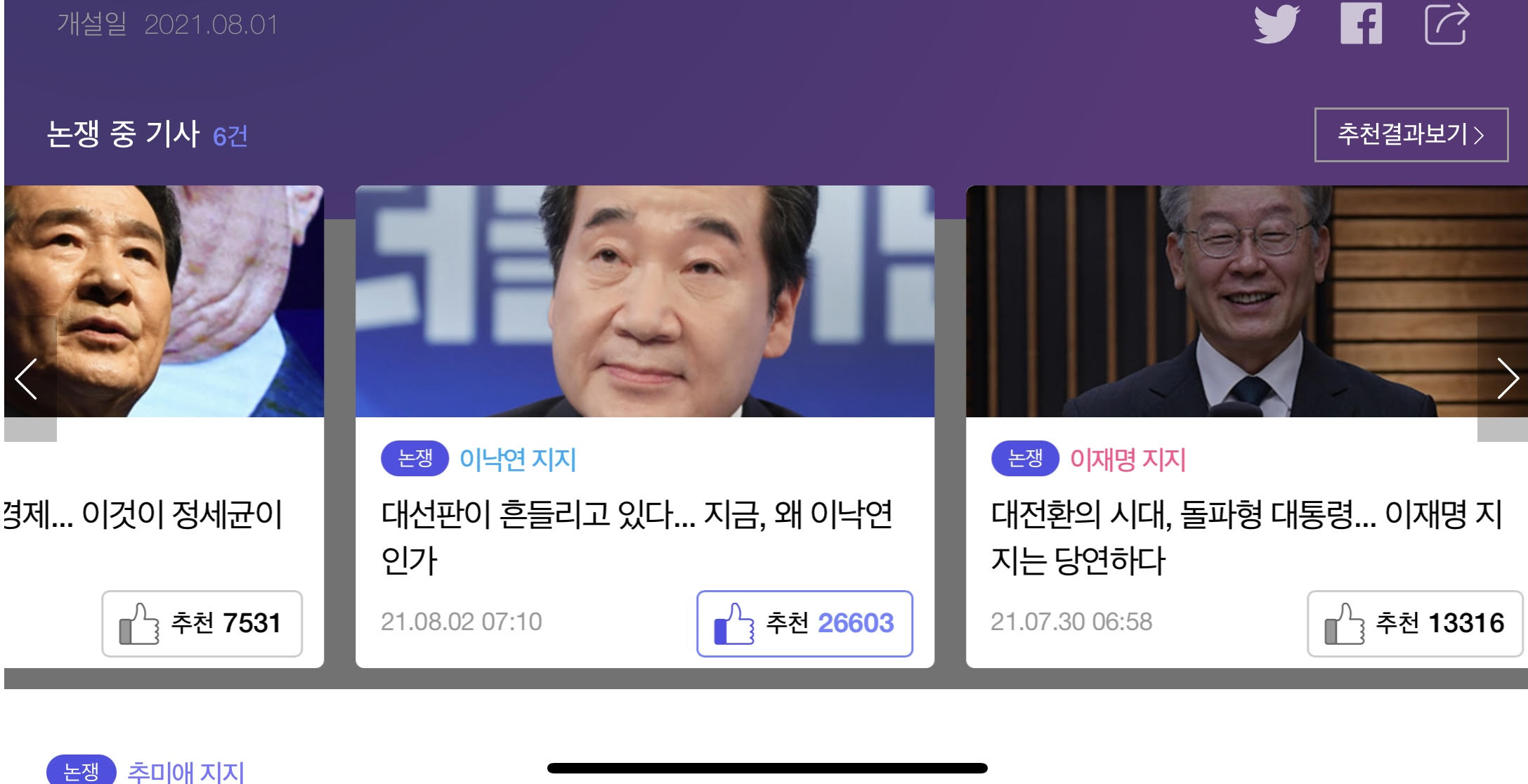Viewport: 1528px width, 784px height.
Task: Recommend the article with 7531 votes
Action: pos(202,624)
